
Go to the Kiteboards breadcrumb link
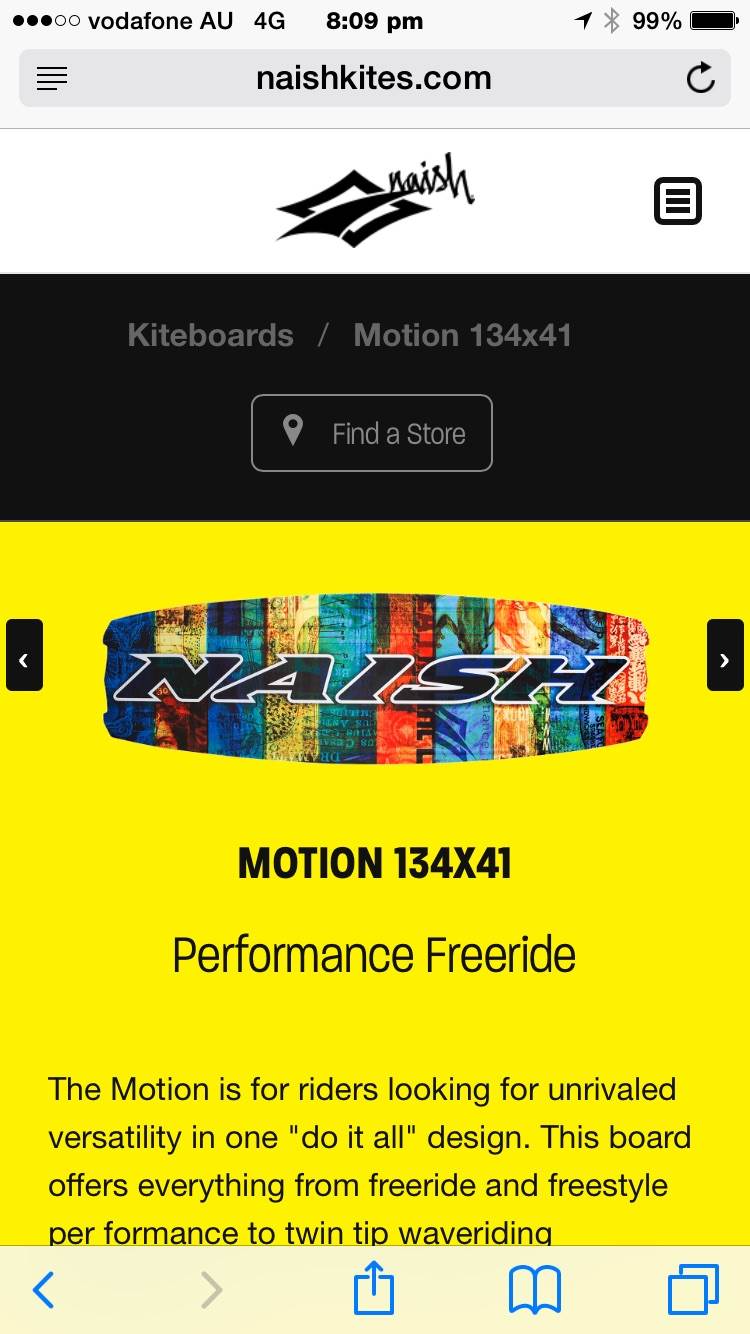210,335
